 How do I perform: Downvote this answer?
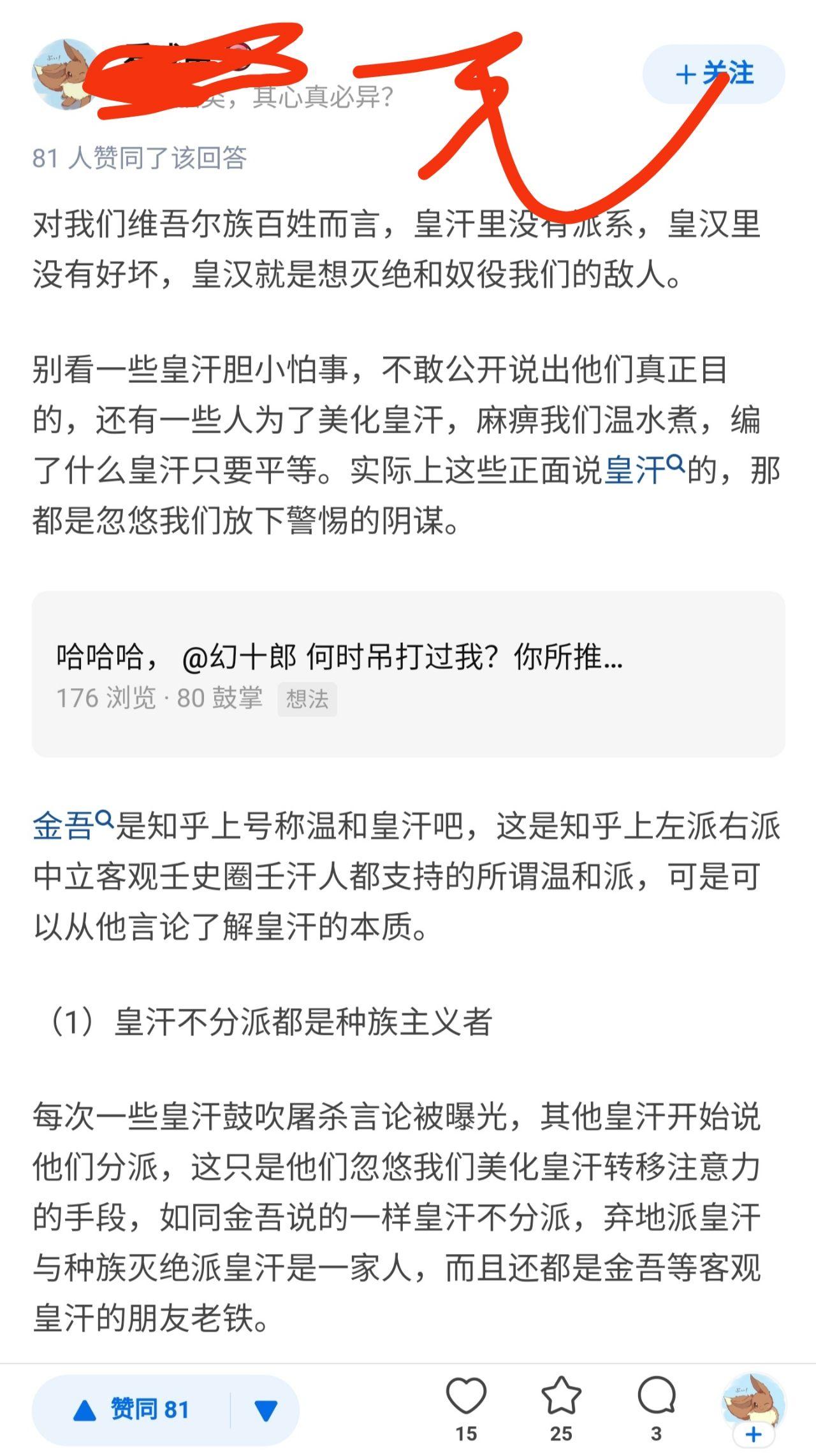(x=265, y=1410)
